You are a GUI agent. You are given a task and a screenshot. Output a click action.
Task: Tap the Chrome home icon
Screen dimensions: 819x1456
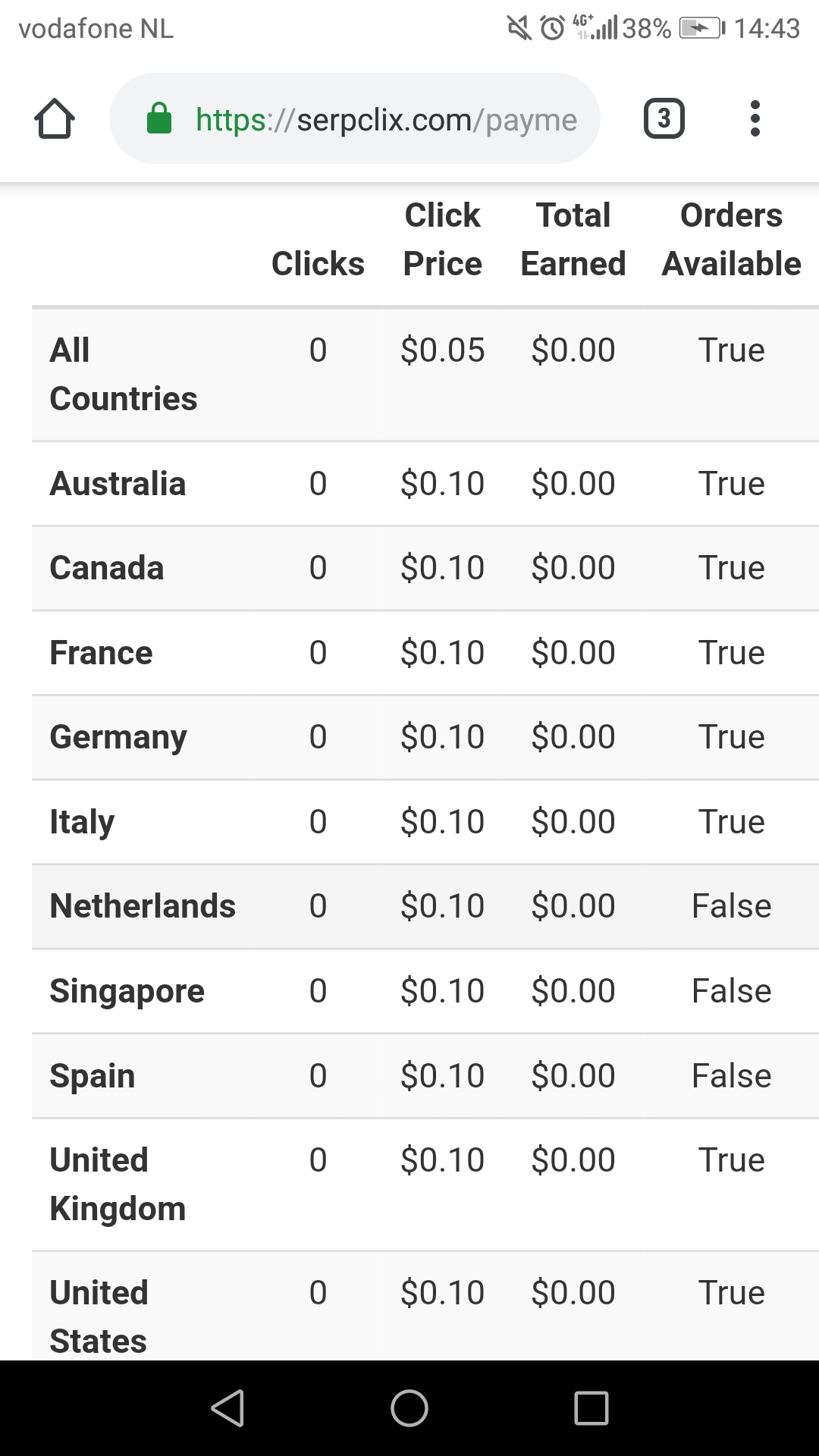(55, 119)
